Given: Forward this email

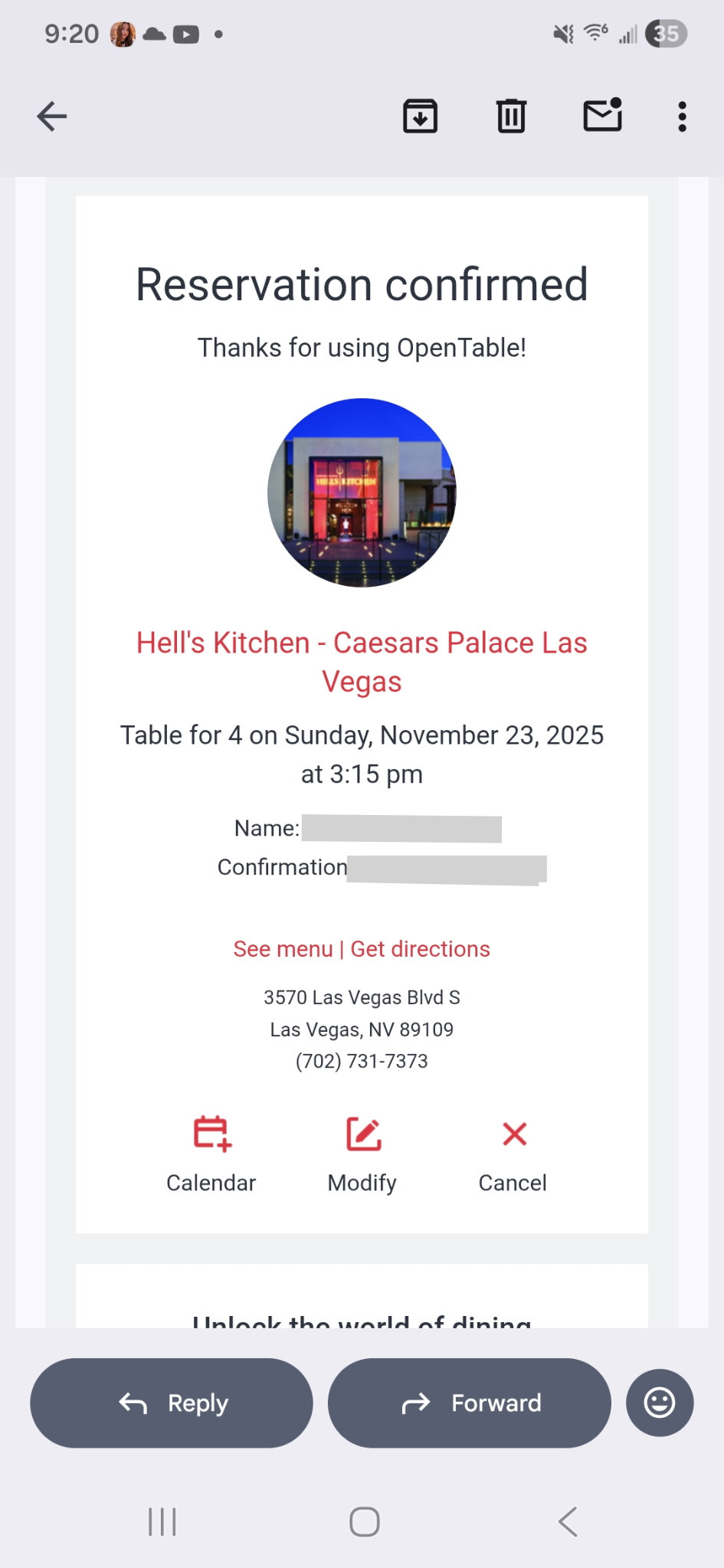Looking at the screenshot, I should tap(470, 1403).
